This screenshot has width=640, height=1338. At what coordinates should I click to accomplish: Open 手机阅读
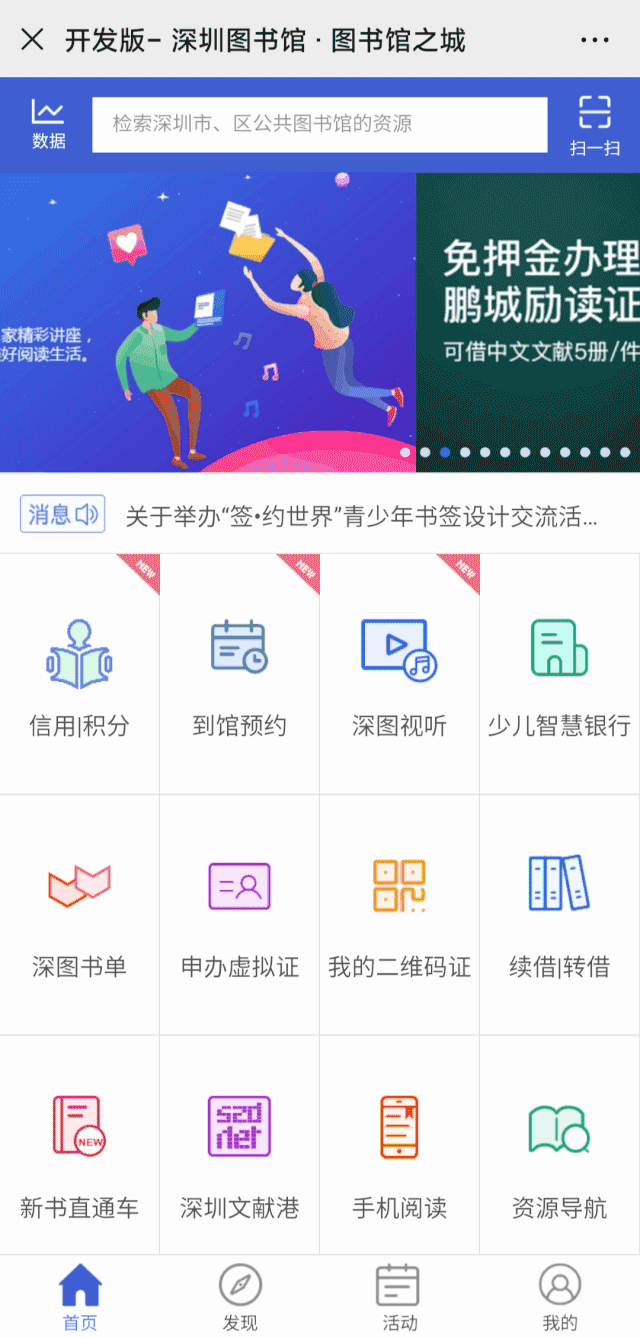coord(399,1155)
